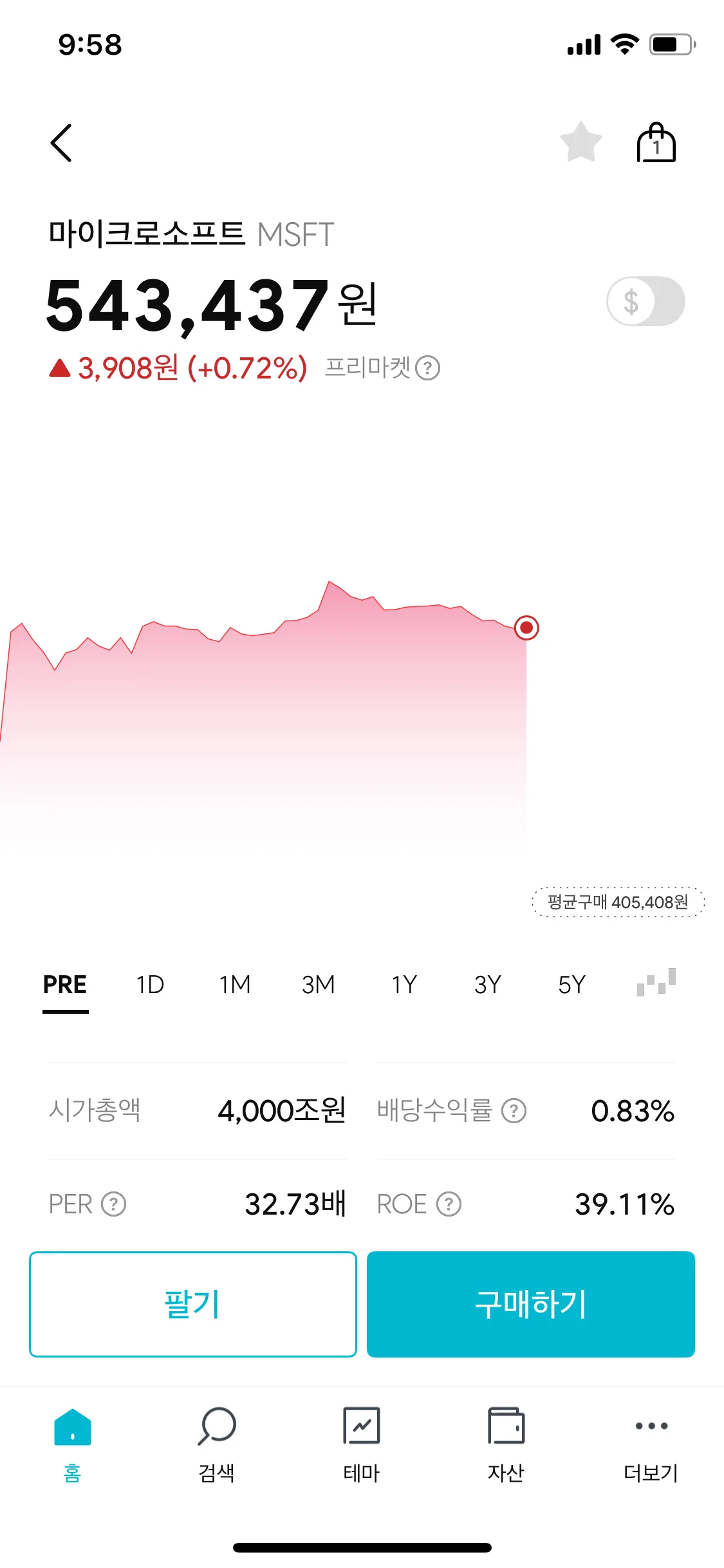Switch chart to 1Y range
This screenshot has width=724, height=1568.
(x=404, y=985)
